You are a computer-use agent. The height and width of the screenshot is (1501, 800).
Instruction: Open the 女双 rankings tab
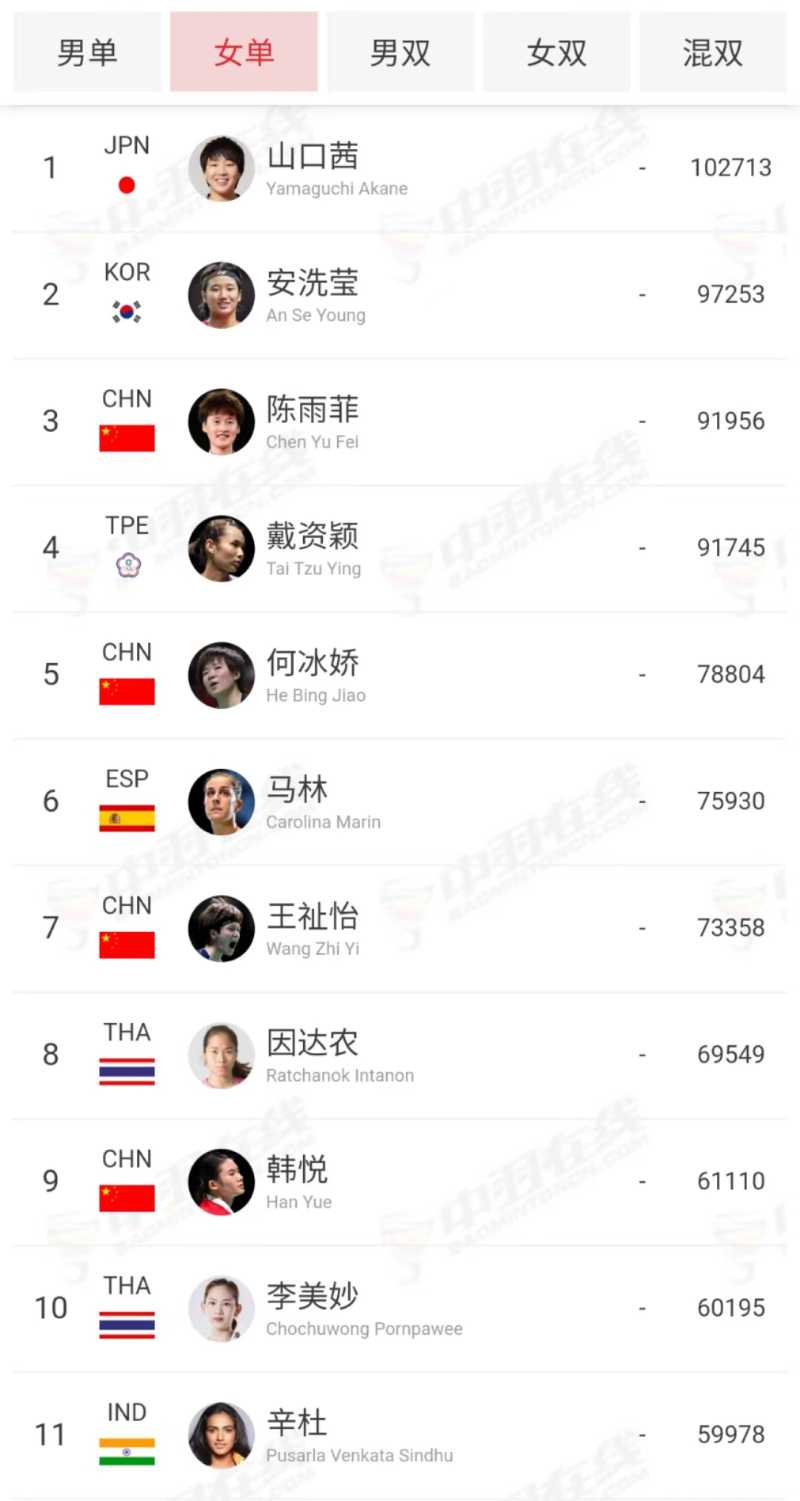pos(557,52)
